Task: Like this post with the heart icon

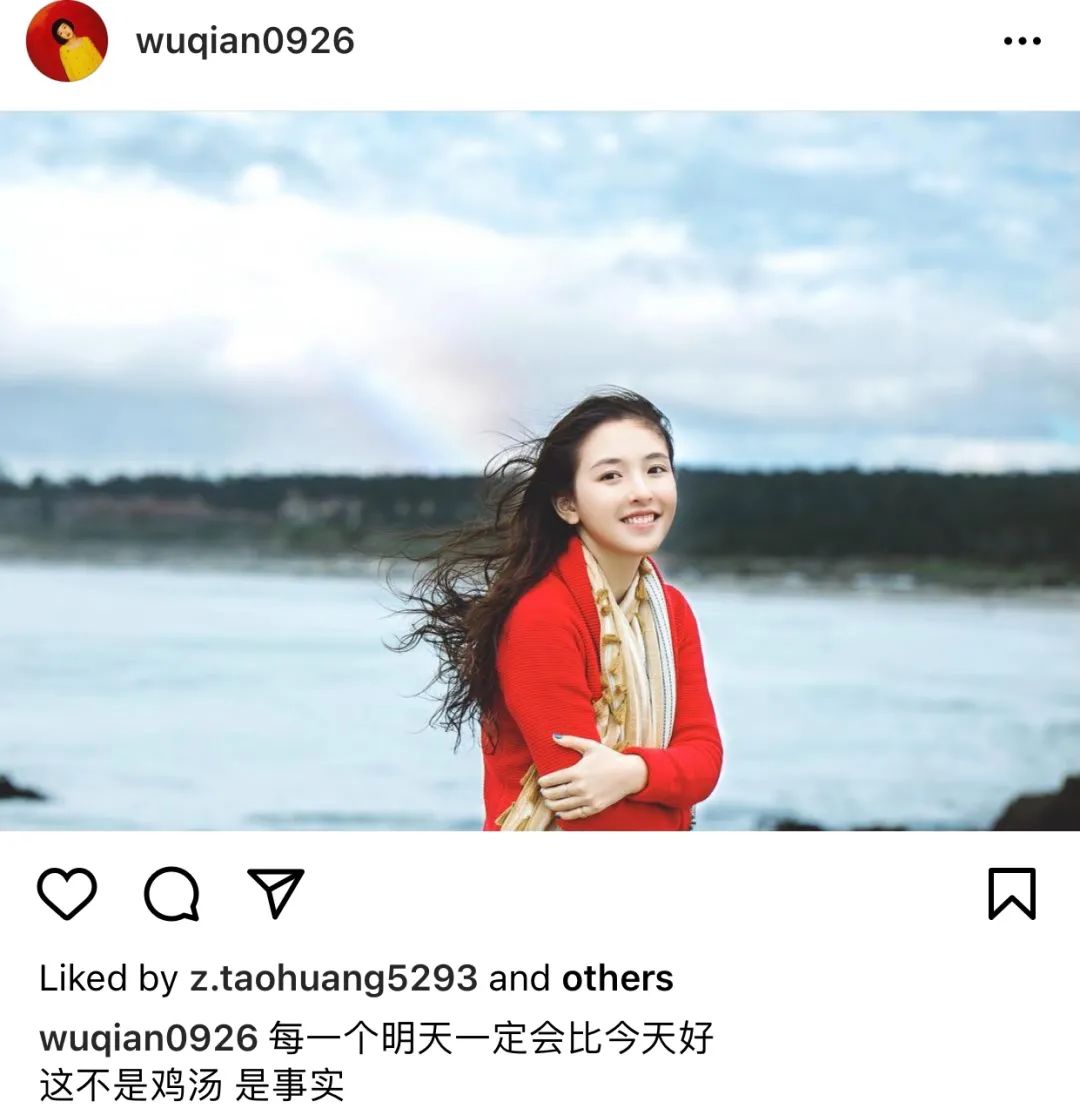Action: tap(67, 893)
